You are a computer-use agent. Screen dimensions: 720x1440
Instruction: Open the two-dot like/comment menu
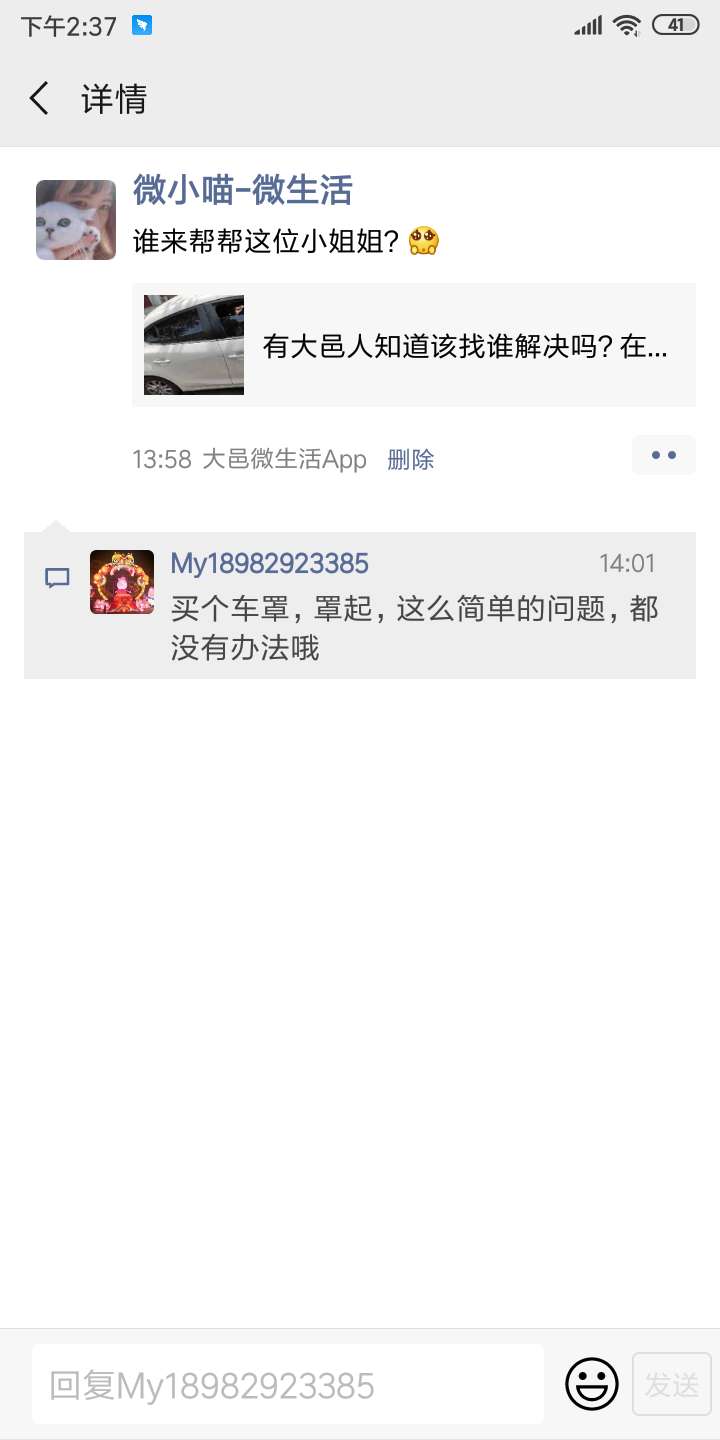click(x=663, y=455)
